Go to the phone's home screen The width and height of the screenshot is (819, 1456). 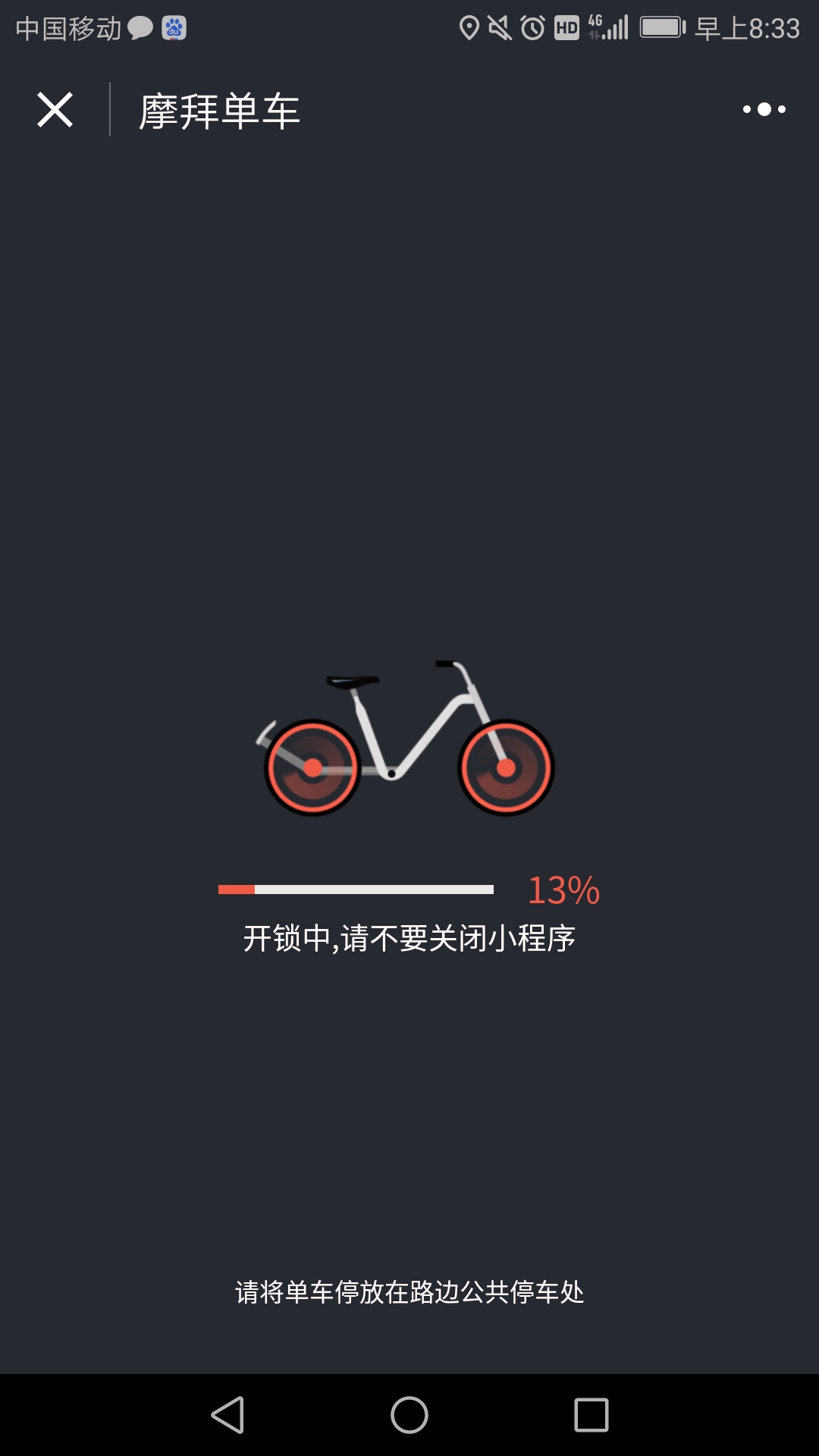pos(409,1415)
